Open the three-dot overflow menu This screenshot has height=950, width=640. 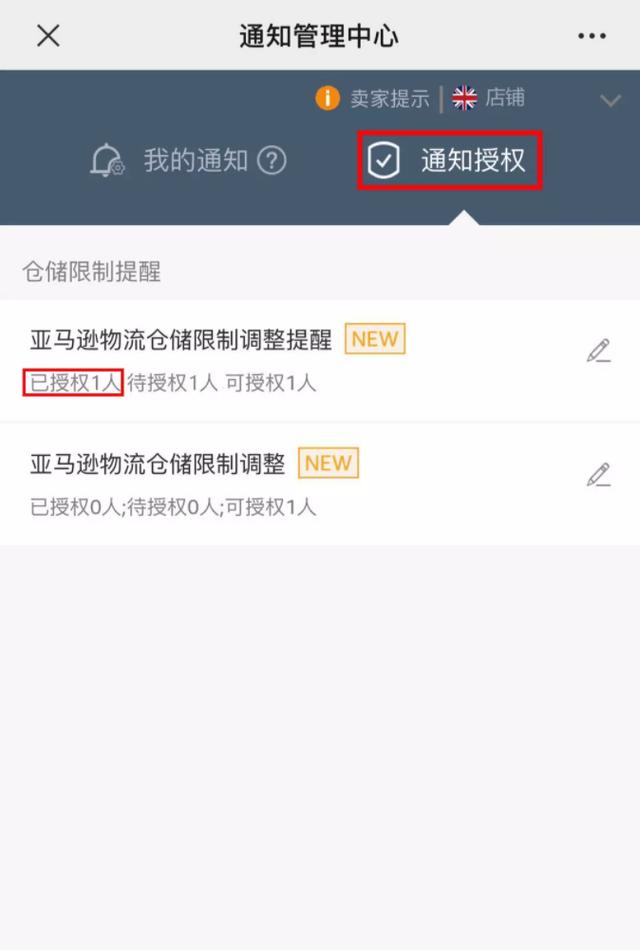tap(592, 36)
